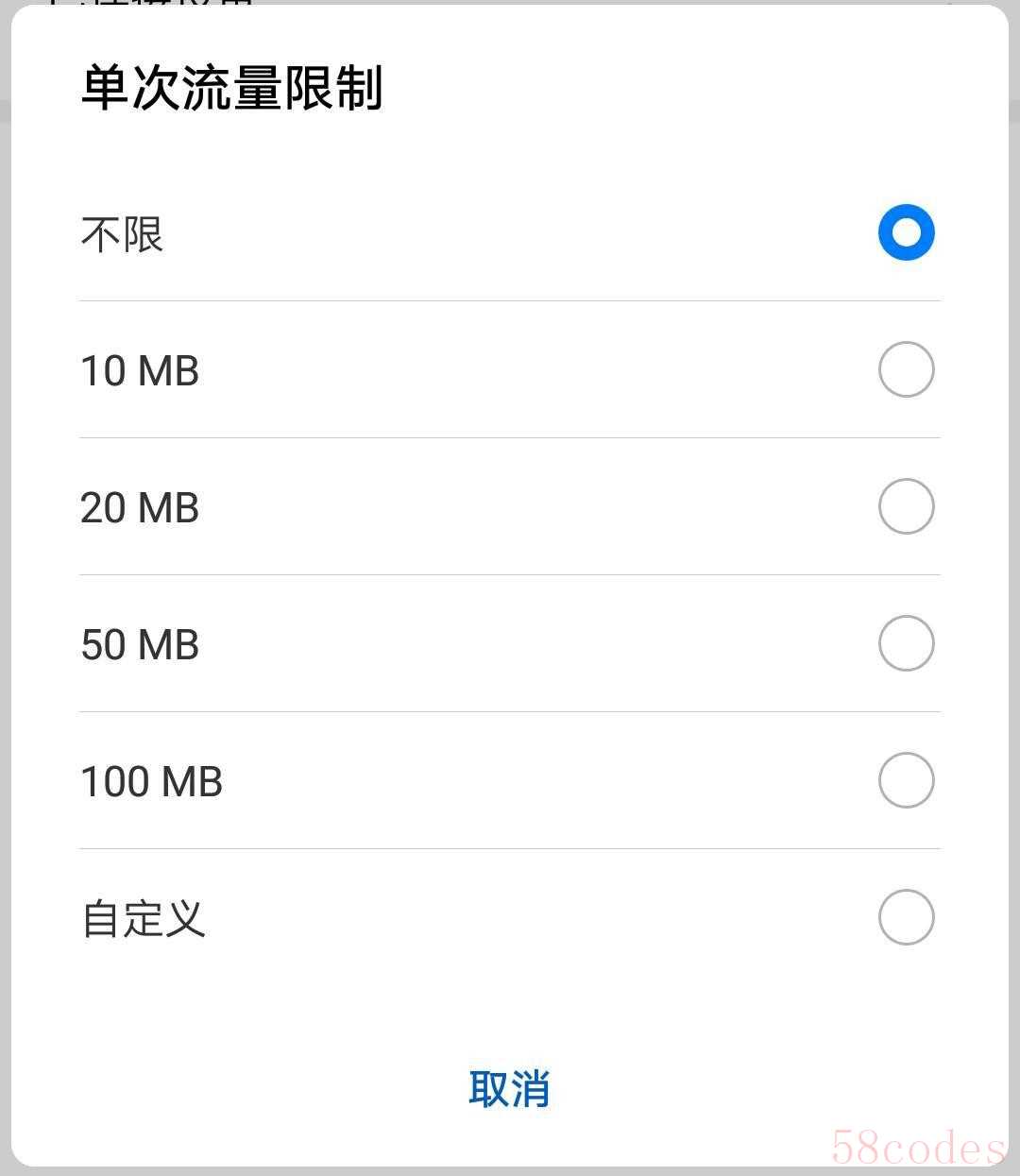Tap 取消 to cancel the dialog
The image size is (1020, 1176).
point(509,1088)
